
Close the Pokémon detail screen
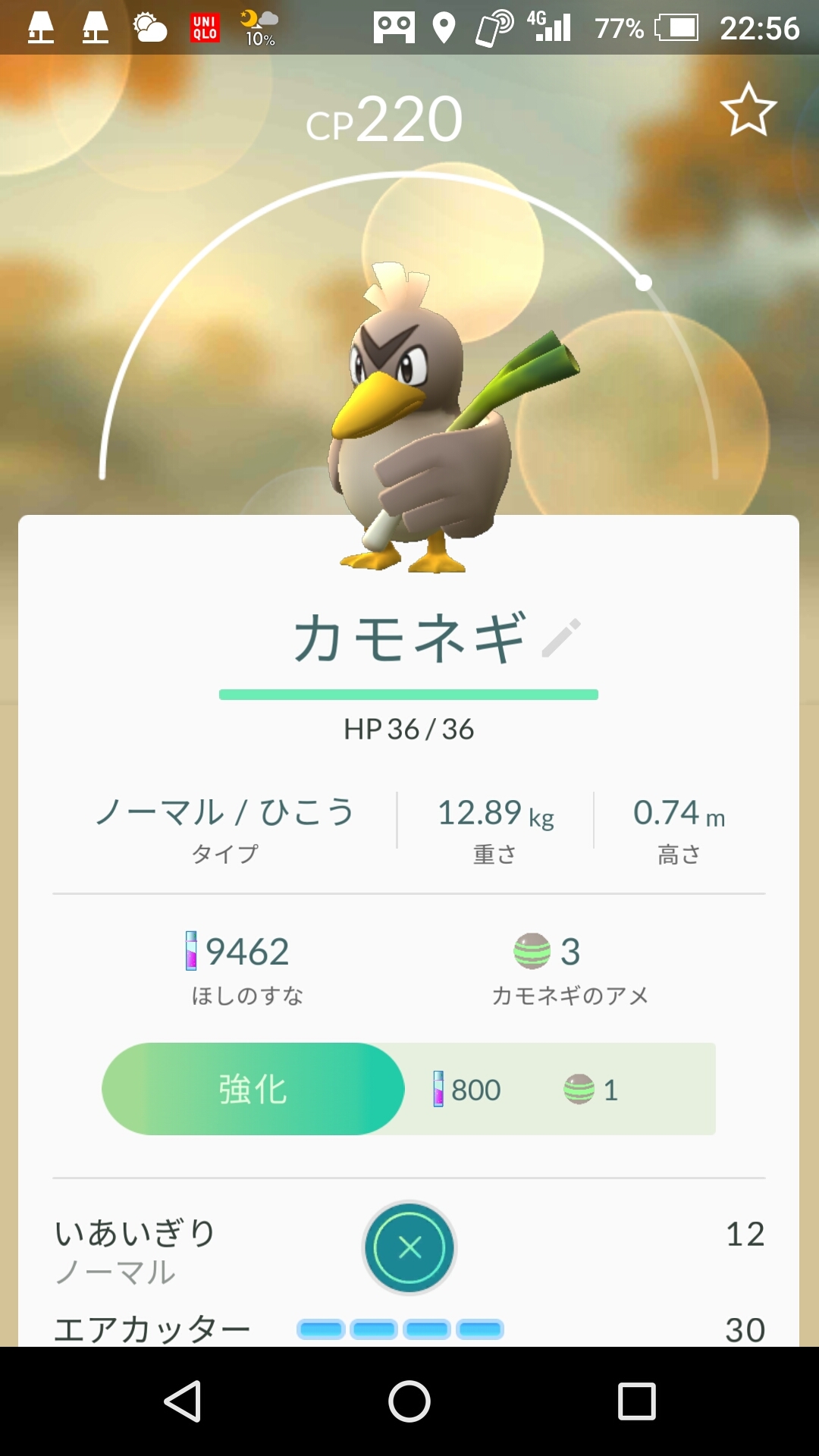pyautogui.click(x=409, y=1247)
